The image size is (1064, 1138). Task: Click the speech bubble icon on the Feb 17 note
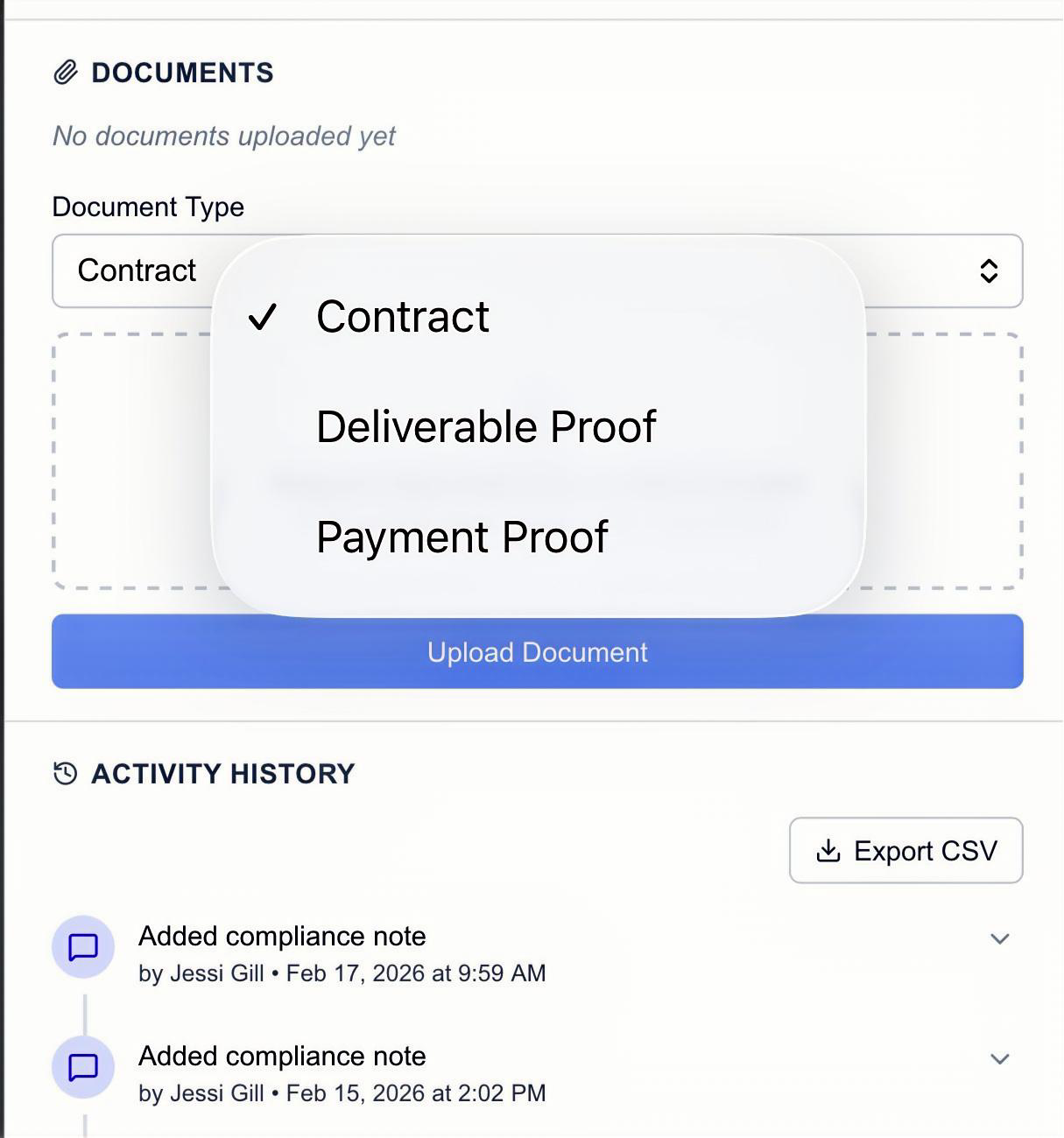pos(83,946)
